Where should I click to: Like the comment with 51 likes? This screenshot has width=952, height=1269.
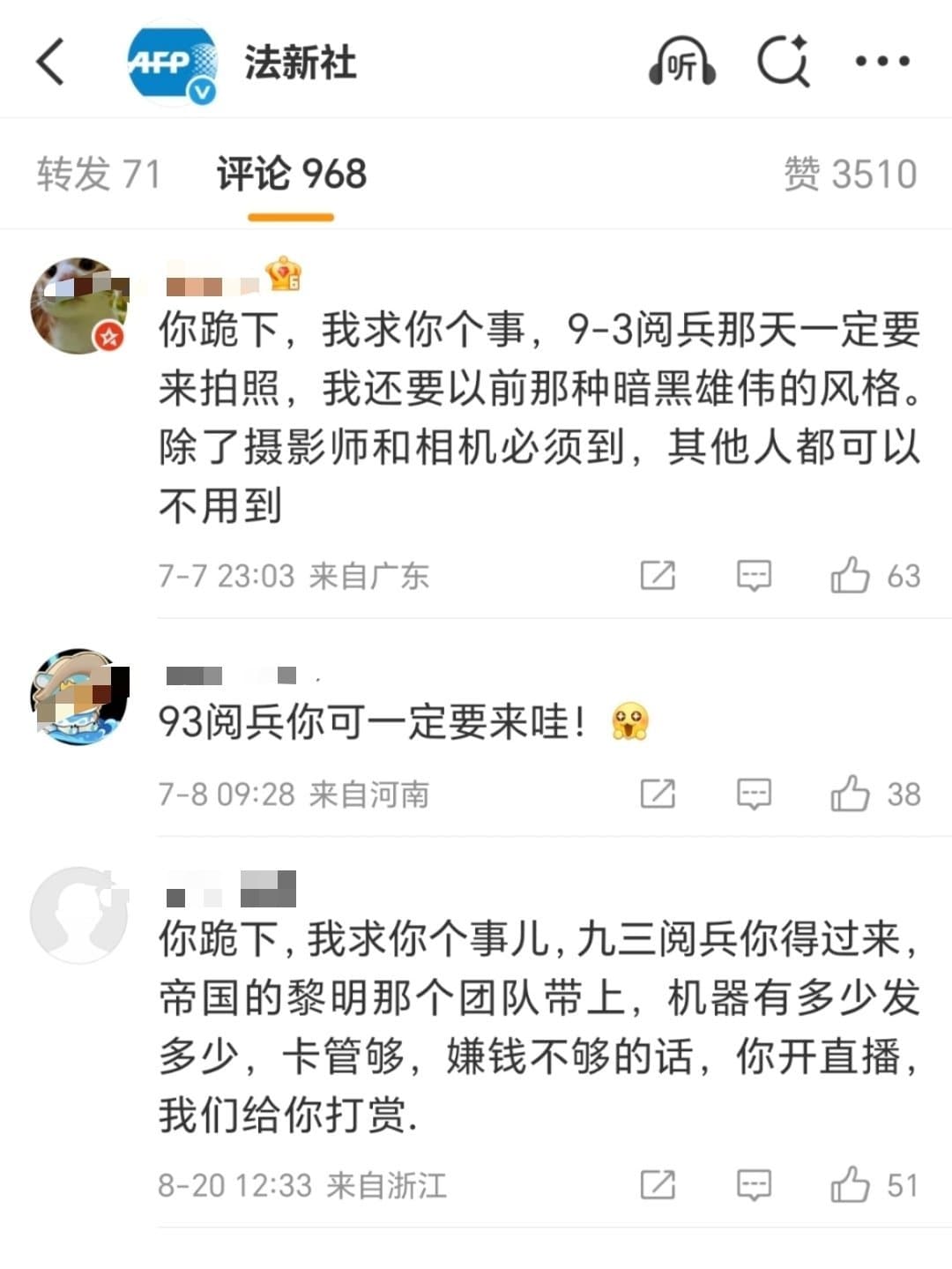[x=850, y=1184]
